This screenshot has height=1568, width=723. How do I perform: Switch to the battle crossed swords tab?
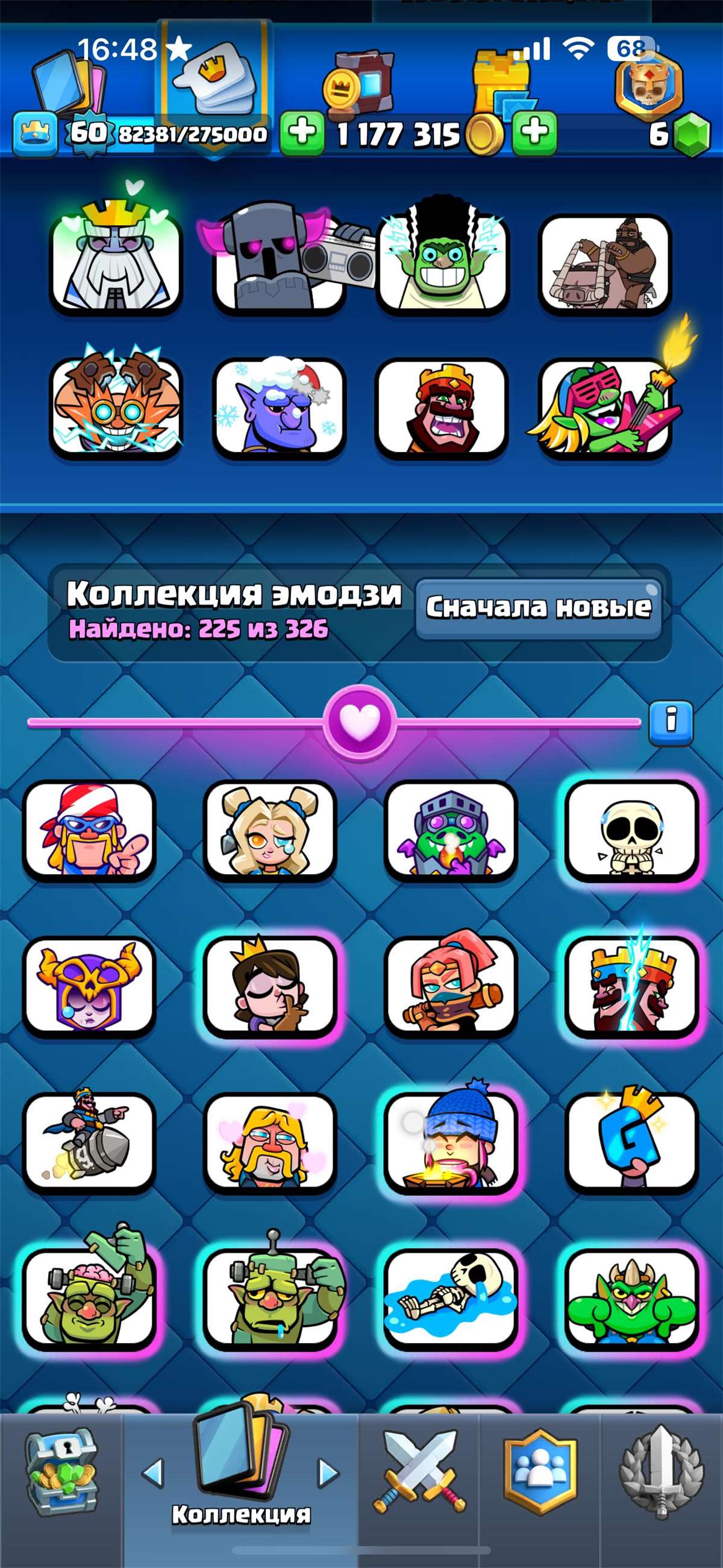pos(419,1471)
